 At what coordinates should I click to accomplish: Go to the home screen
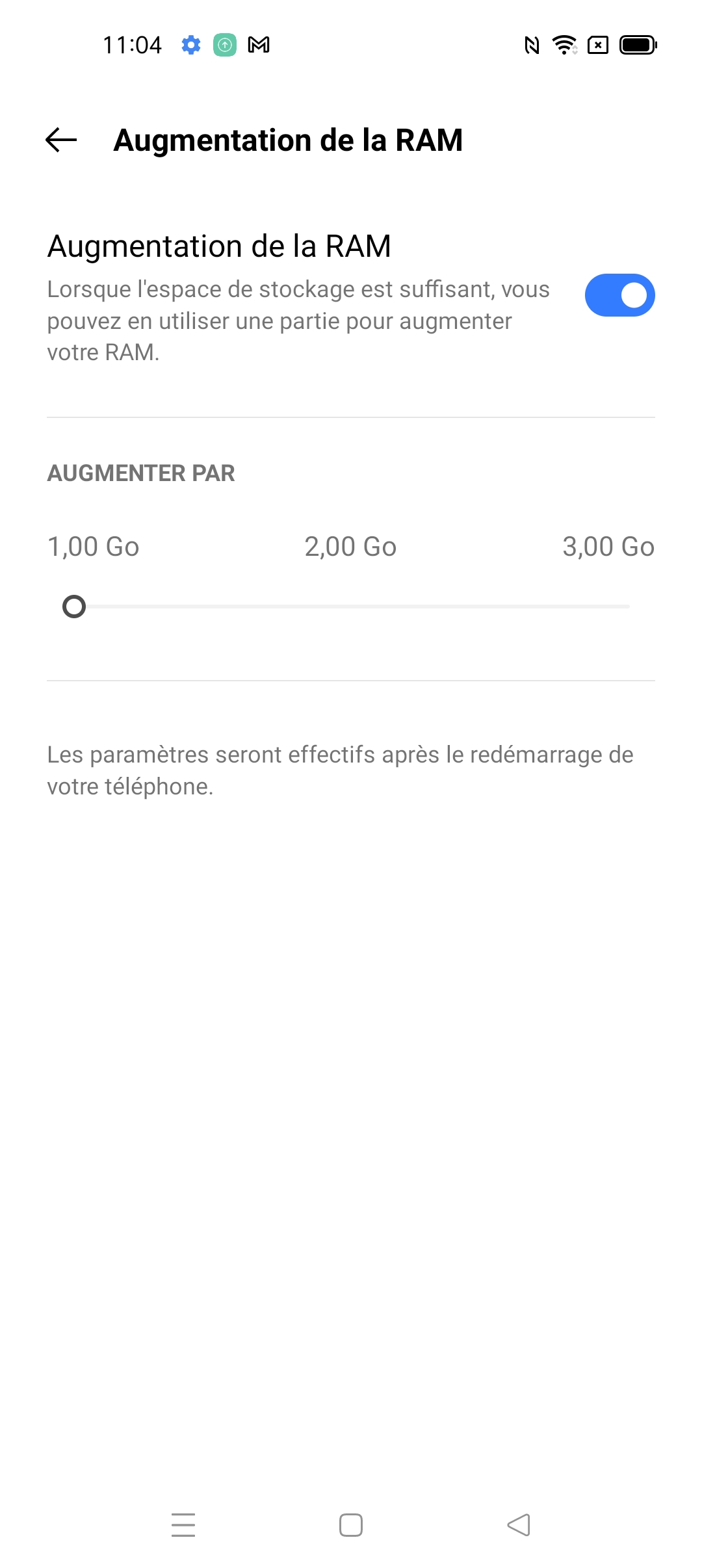point(351,1525)
